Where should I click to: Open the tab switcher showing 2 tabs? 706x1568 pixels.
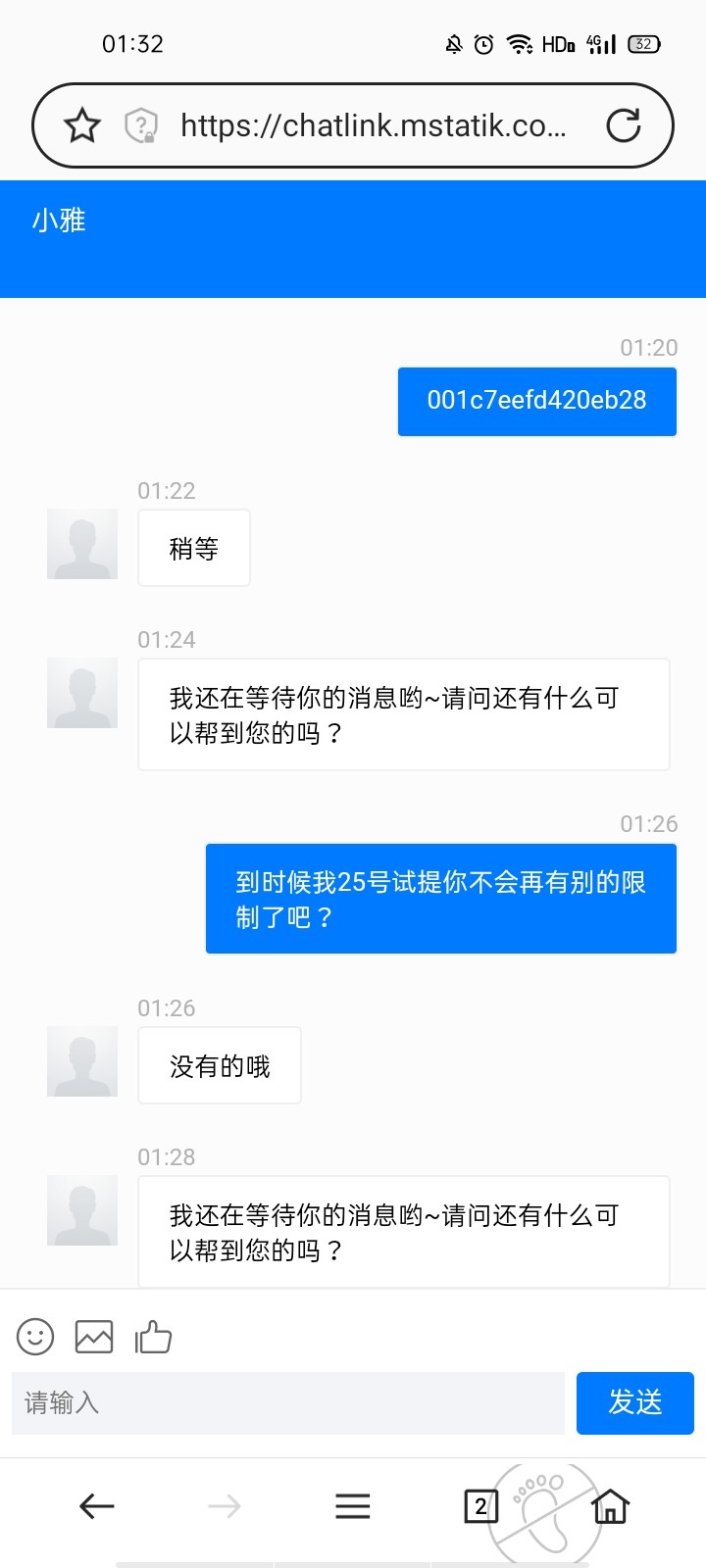tap(479, 1506)
